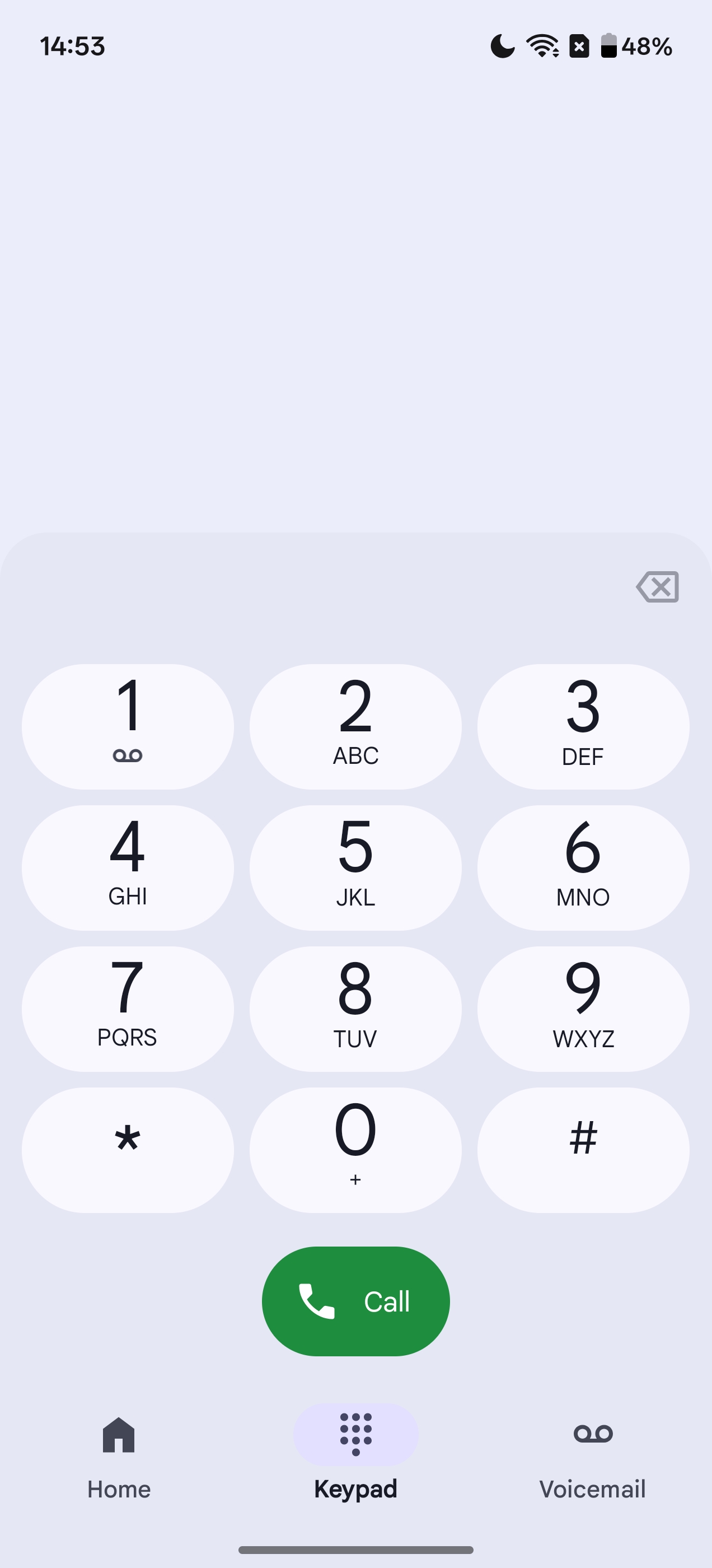
Task: Enter digit 2 ABC
Action: pyautogui.click(x=355, y=726)
